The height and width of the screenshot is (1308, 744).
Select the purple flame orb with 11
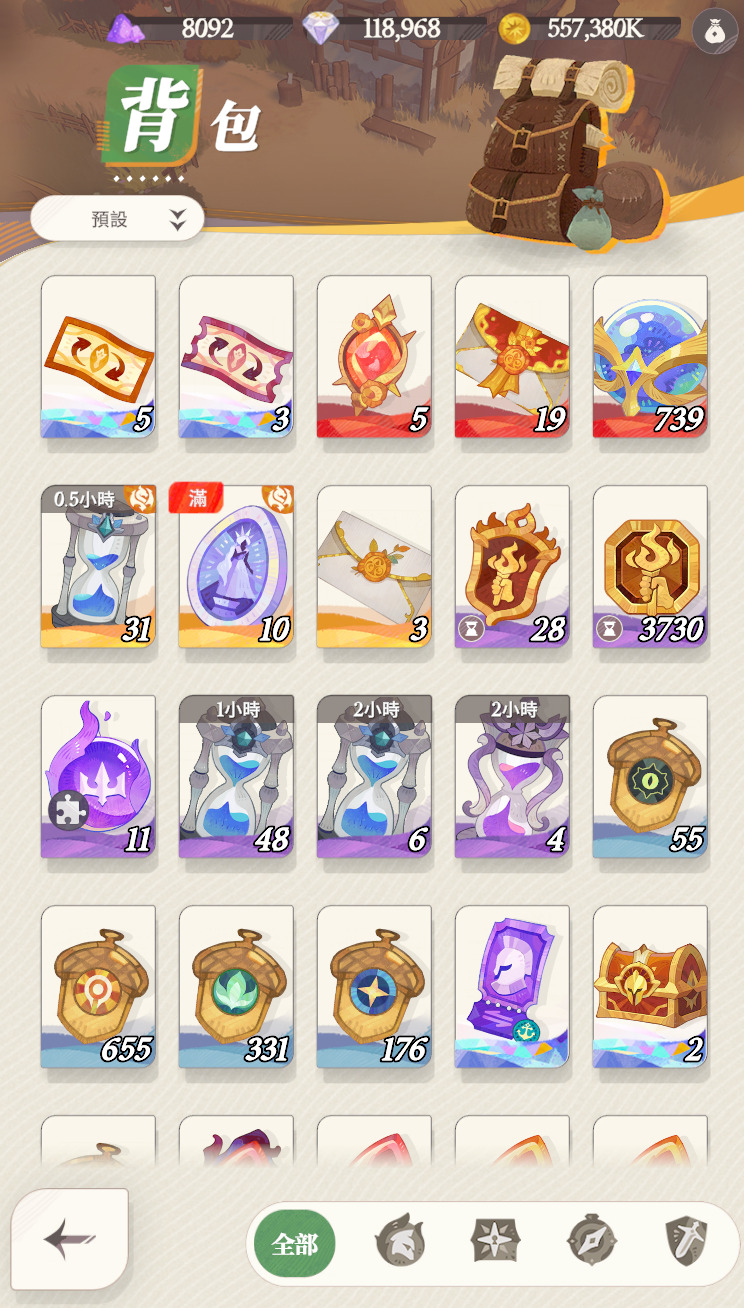point(98,777)
